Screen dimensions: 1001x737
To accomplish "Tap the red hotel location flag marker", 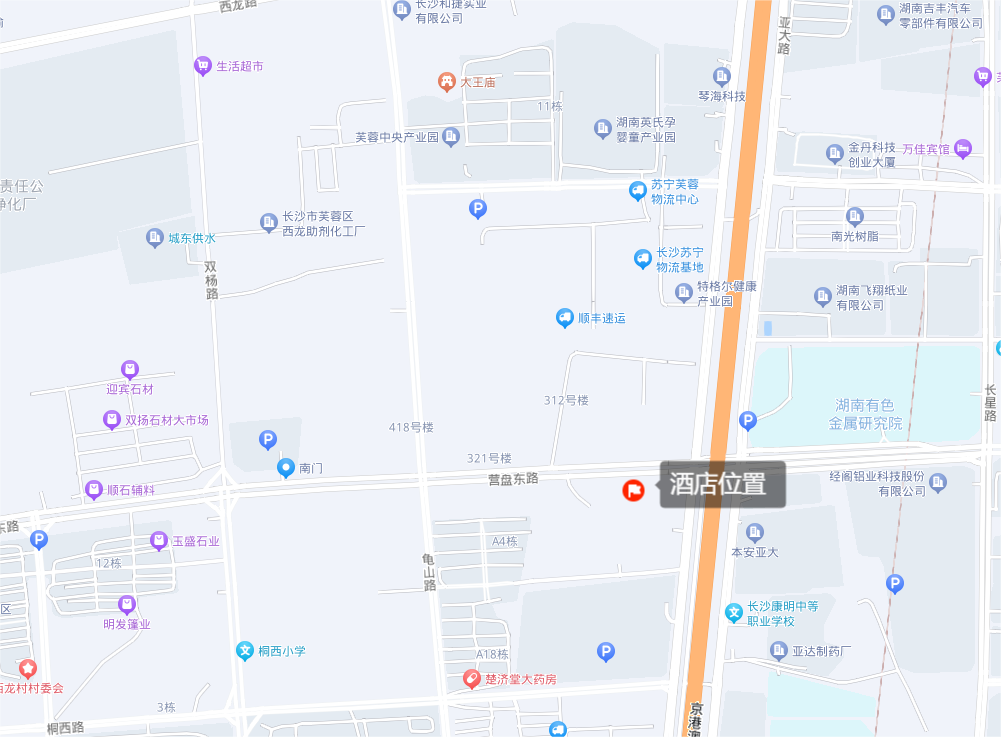I will click(633, 490).
